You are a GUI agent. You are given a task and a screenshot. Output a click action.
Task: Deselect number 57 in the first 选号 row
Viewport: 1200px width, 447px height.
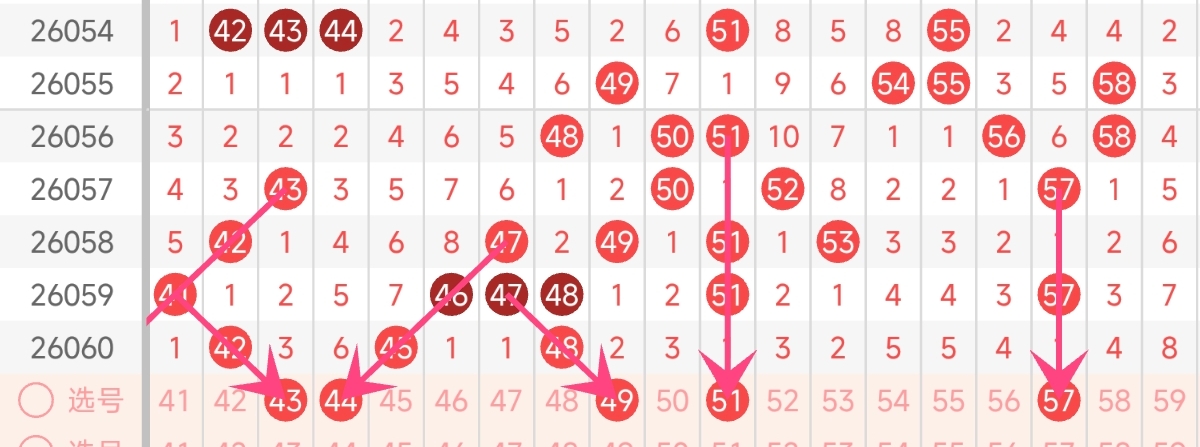coord(1058,401)
